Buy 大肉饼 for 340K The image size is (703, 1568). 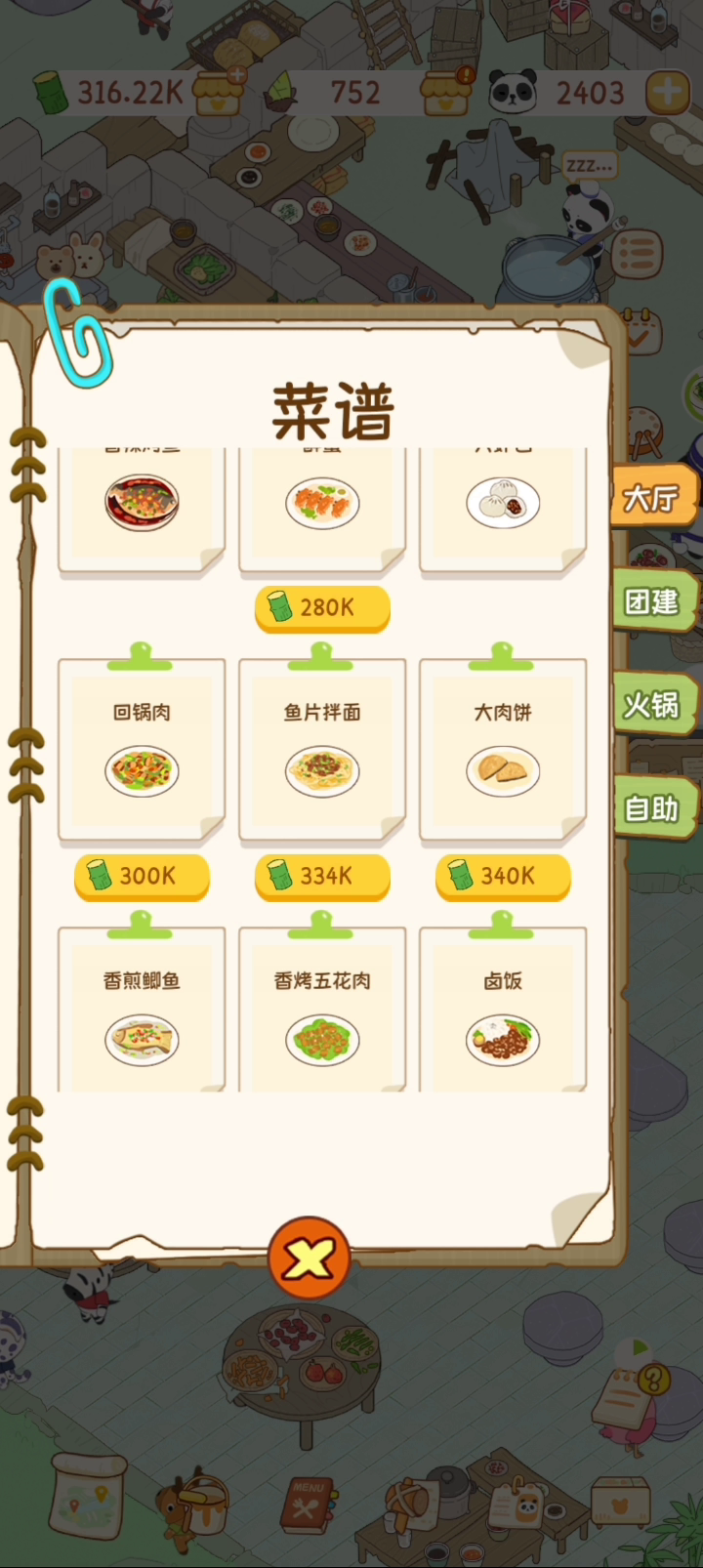503,877
